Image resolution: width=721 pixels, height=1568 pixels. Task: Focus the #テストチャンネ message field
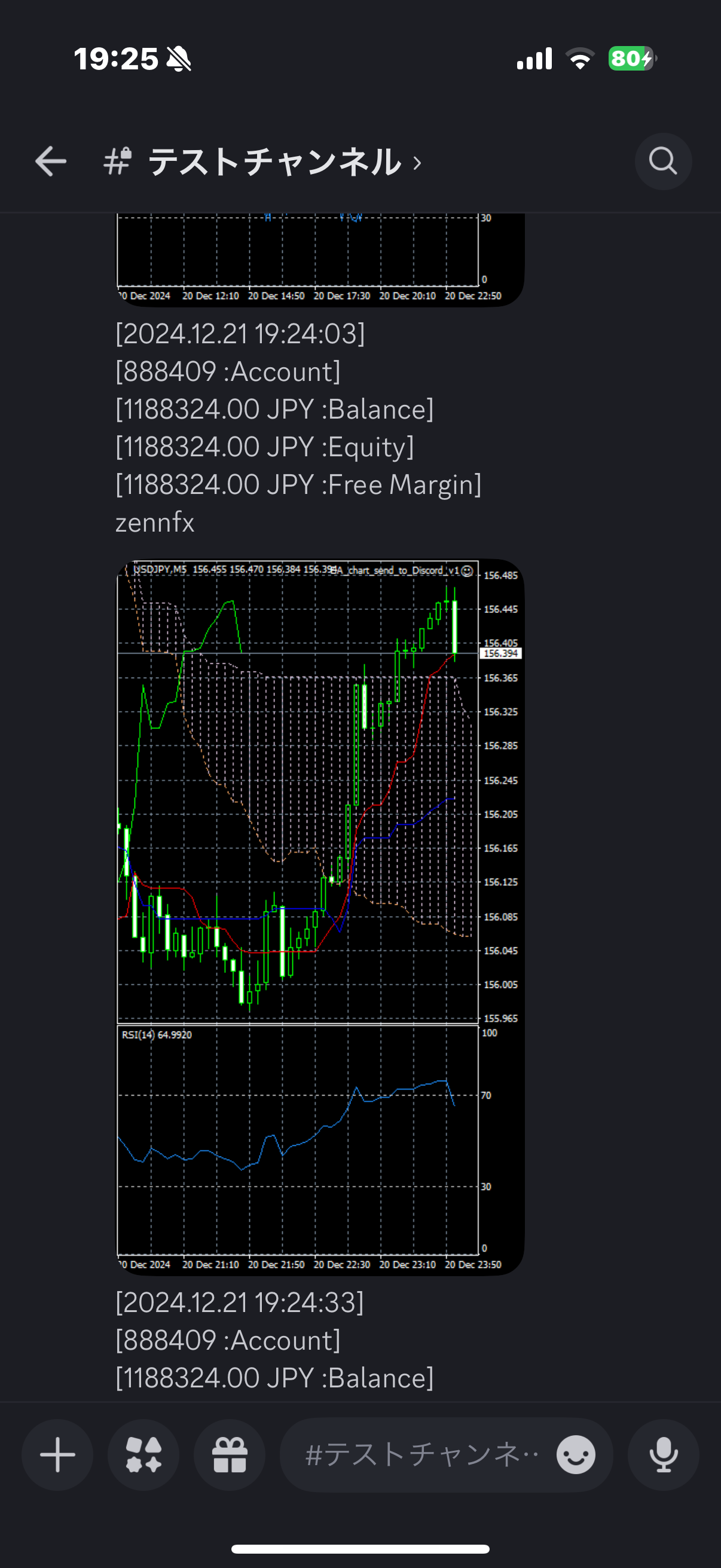[420, 1454]
